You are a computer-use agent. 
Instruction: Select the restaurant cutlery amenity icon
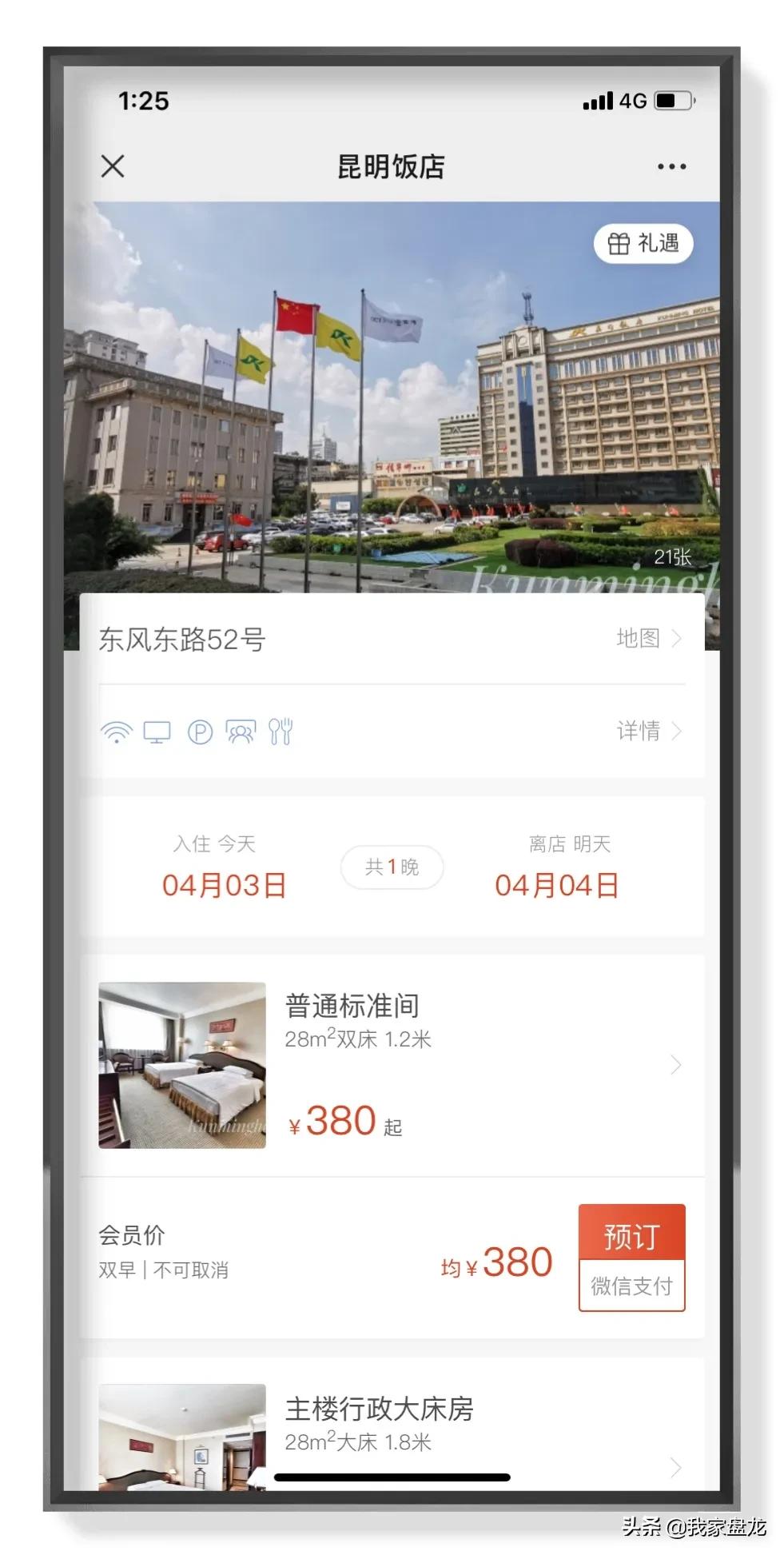[281, 732]
